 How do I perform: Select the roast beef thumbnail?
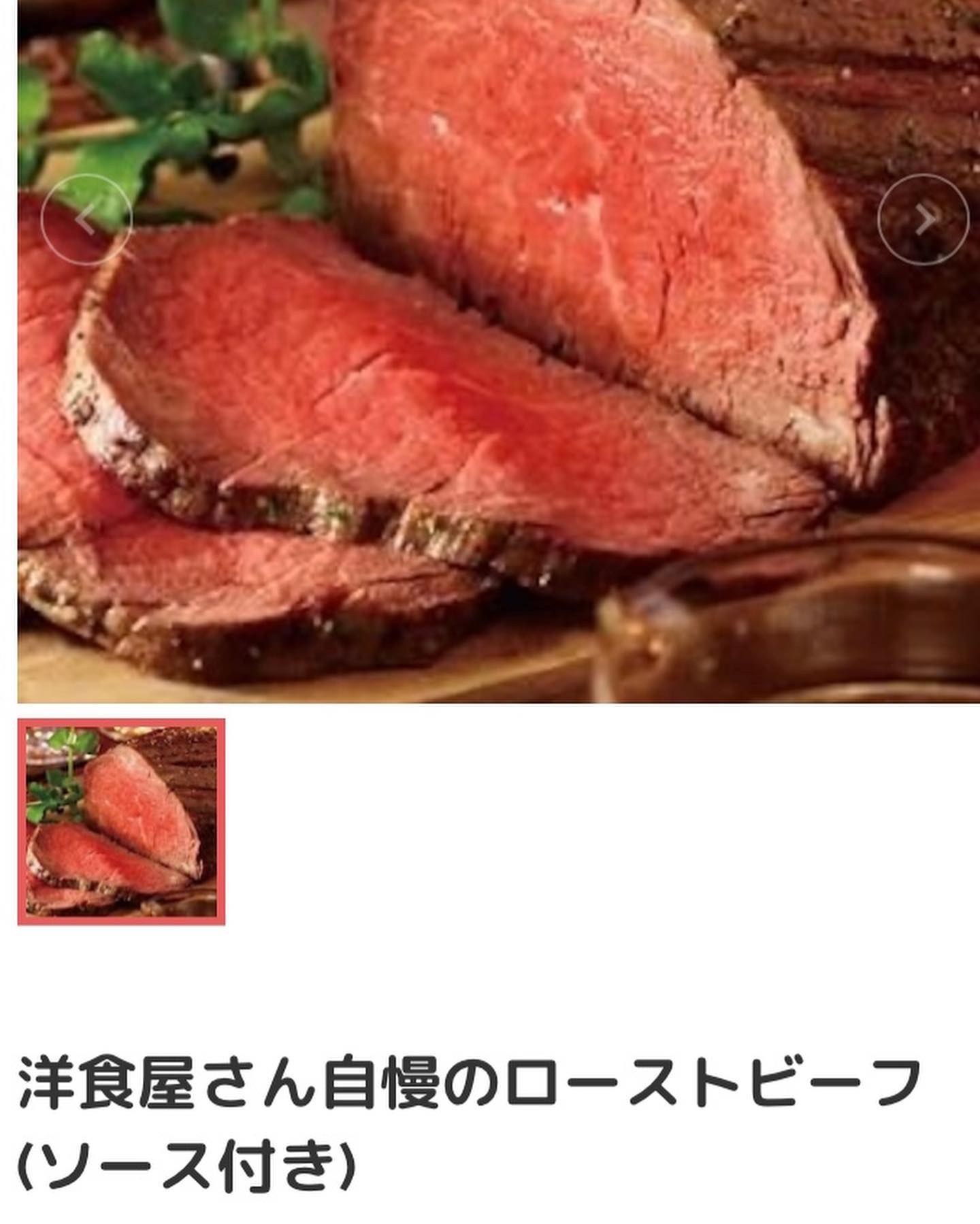click(x=121, y=821)
